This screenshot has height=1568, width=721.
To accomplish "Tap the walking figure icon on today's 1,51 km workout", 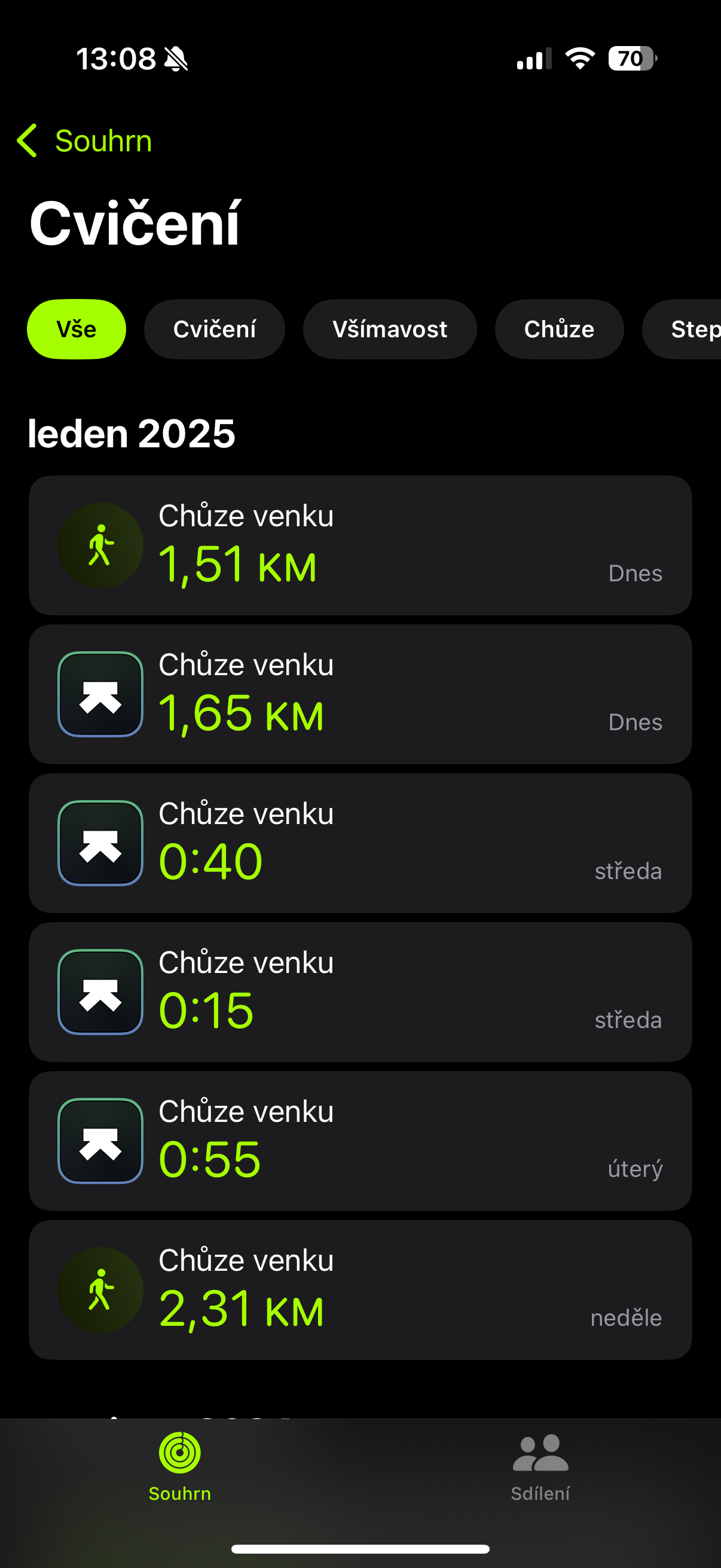I will pyautogui.click(x=100, y=545).
